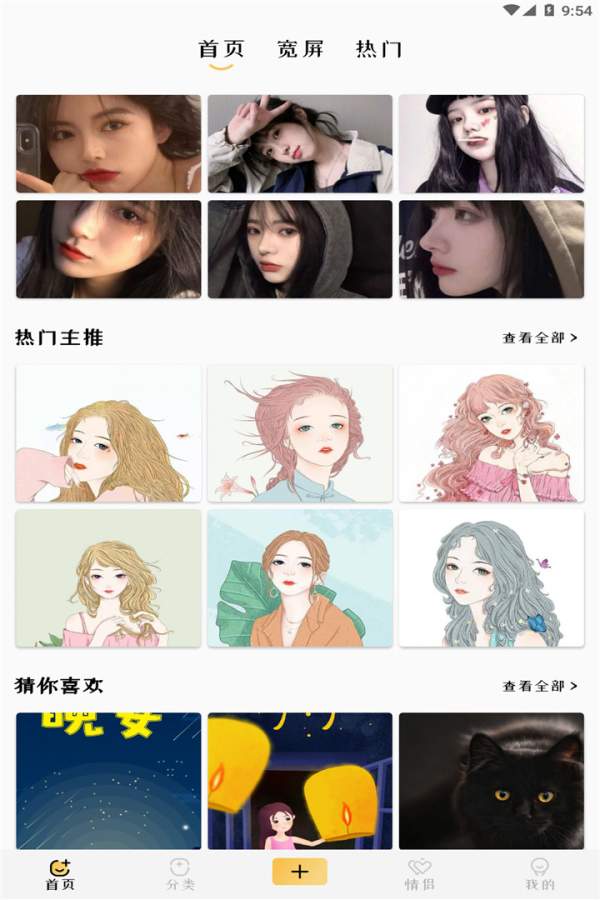Open the sky lantern illustration wallpaper

300,780
